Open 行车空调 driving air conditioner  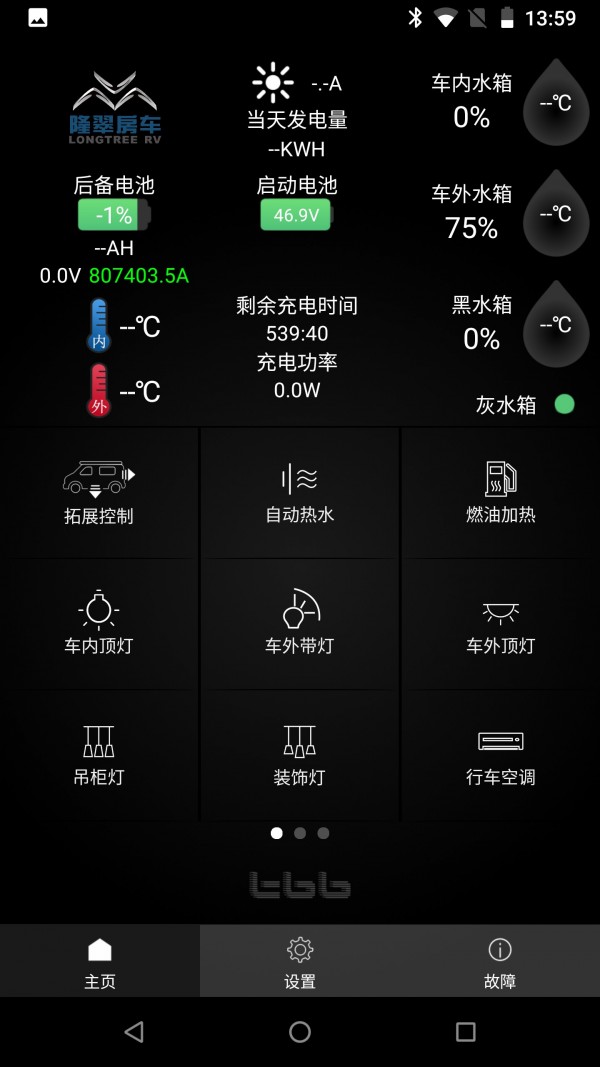[x=501, y=755]
